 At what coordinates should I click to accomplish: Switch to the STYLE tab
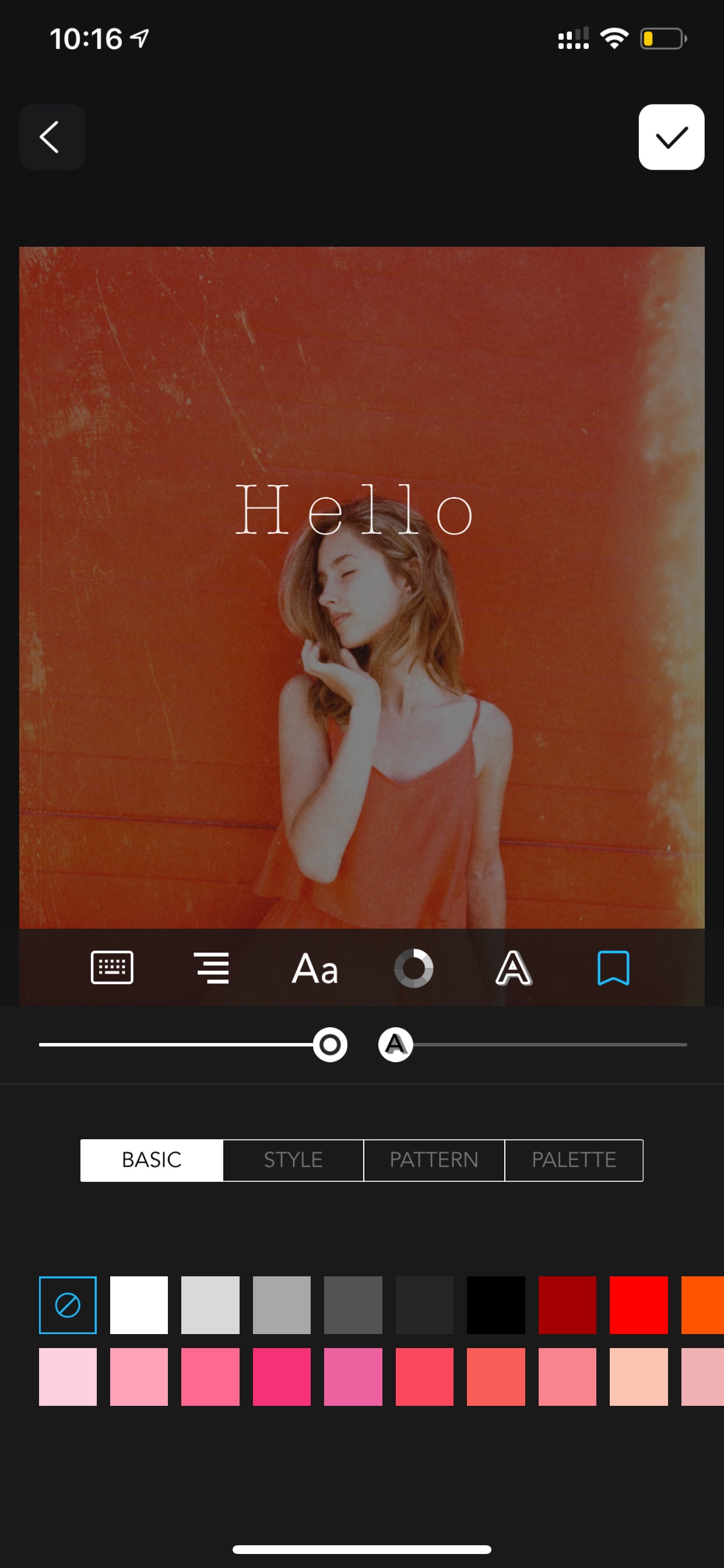pos(293,1160)
